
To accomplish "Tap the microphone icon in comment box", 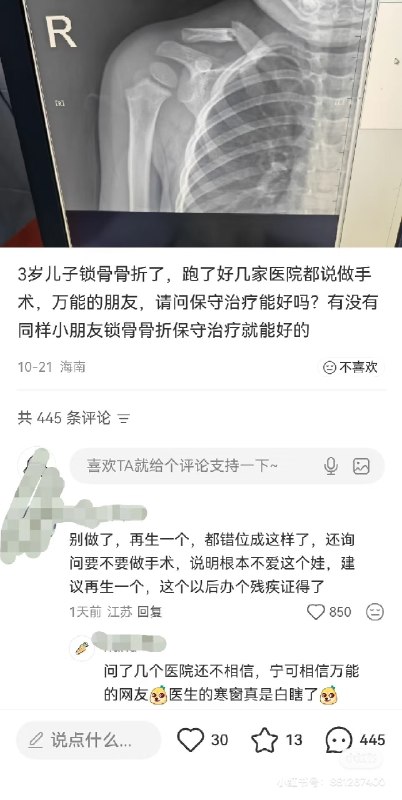I will coord(331,465).
